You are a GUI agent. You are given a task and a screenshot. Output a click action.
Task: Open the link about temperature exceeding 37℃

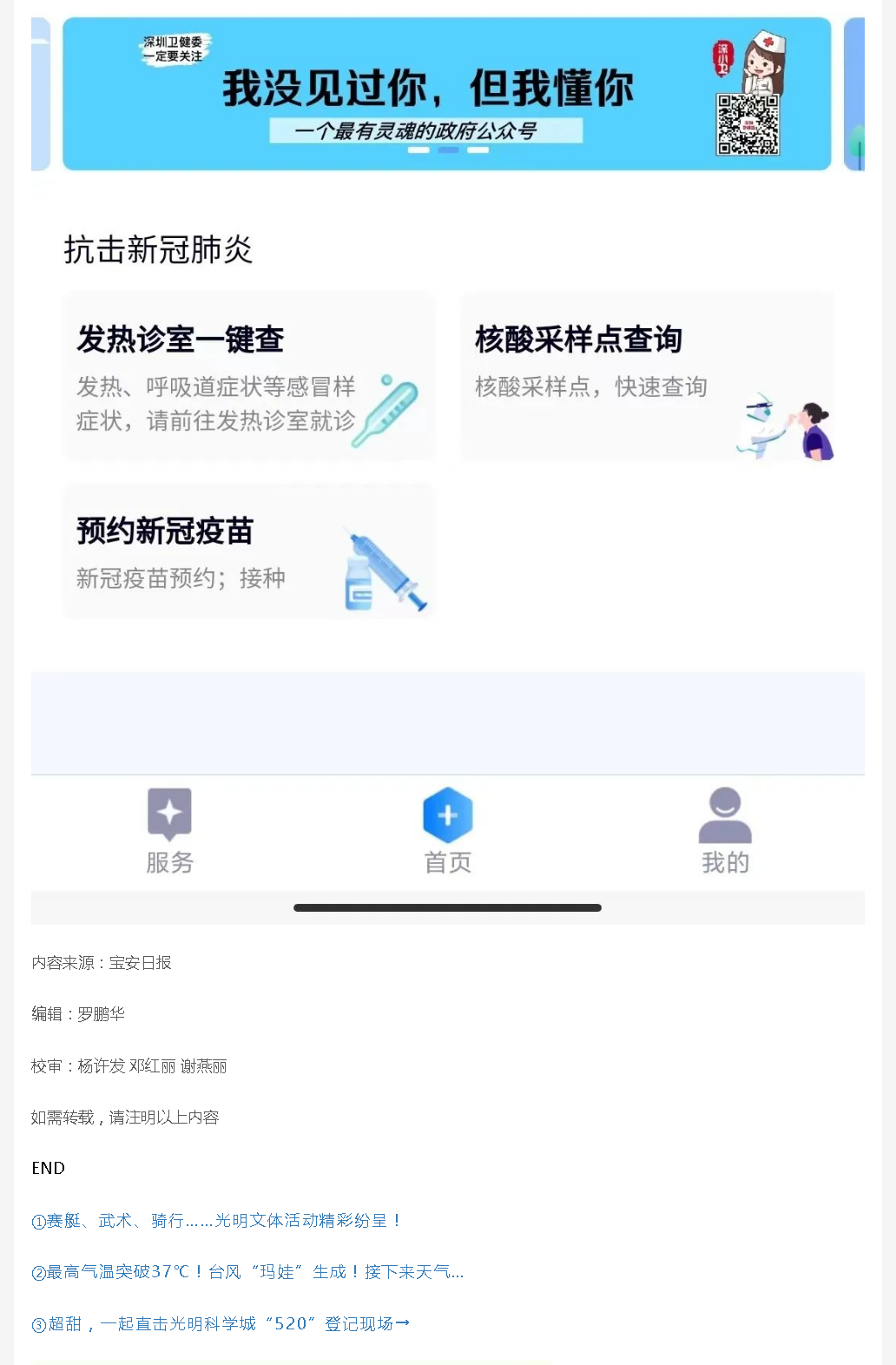(247, 1272)
